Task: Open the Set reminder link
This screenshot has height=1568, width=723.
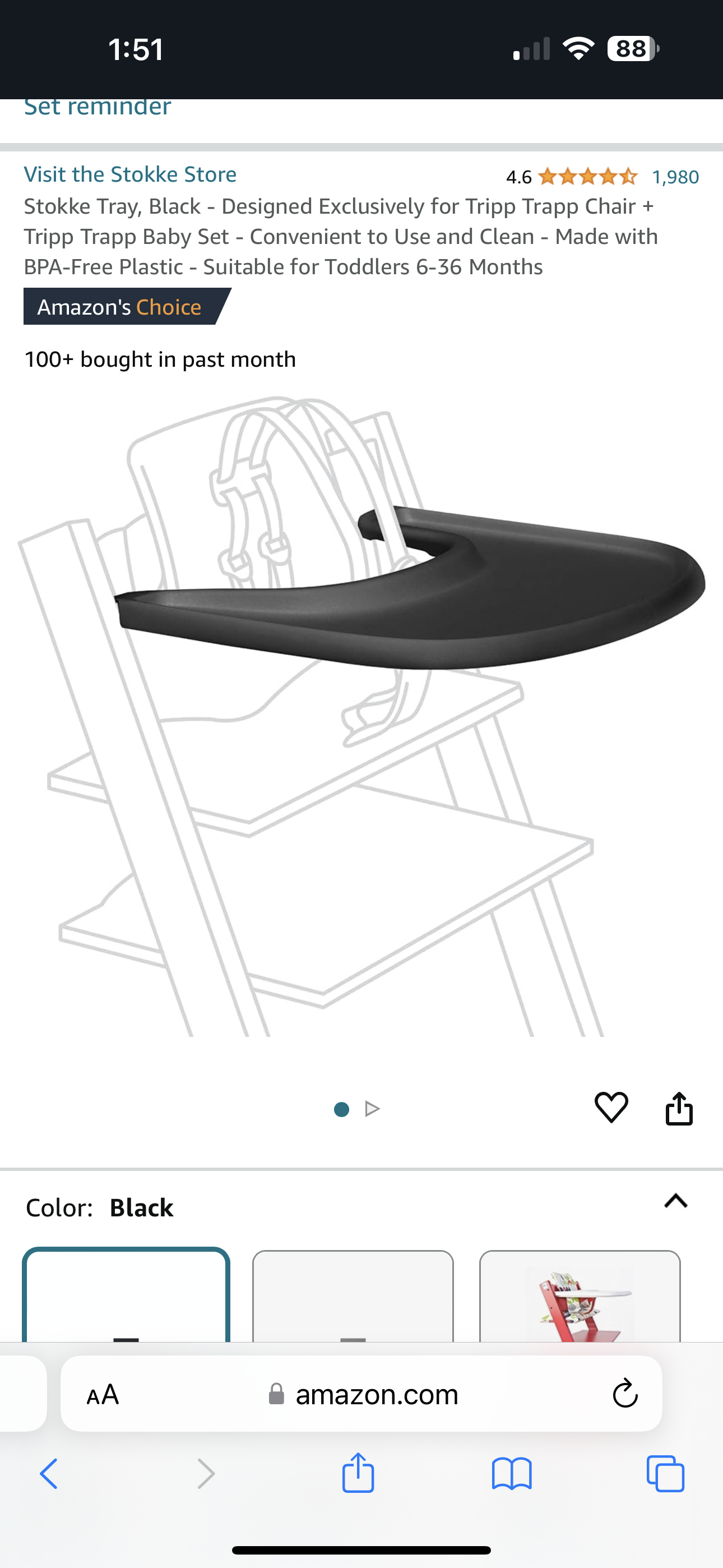Action: point(98,107)
